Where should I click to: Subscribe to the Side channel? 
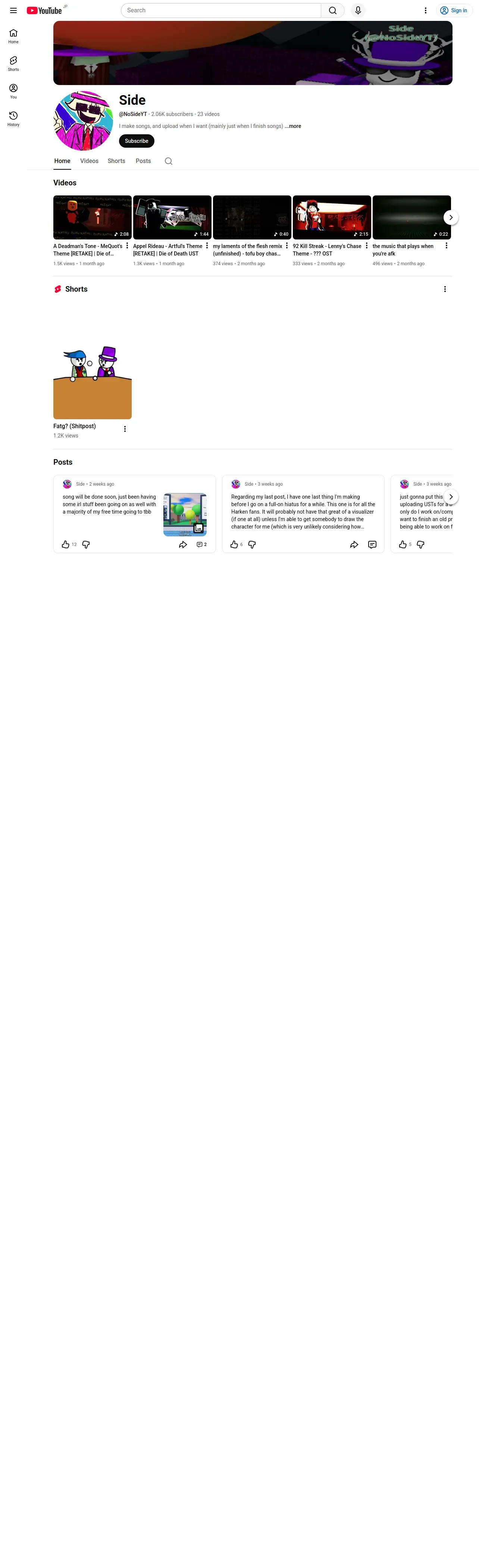coord(136,141)
